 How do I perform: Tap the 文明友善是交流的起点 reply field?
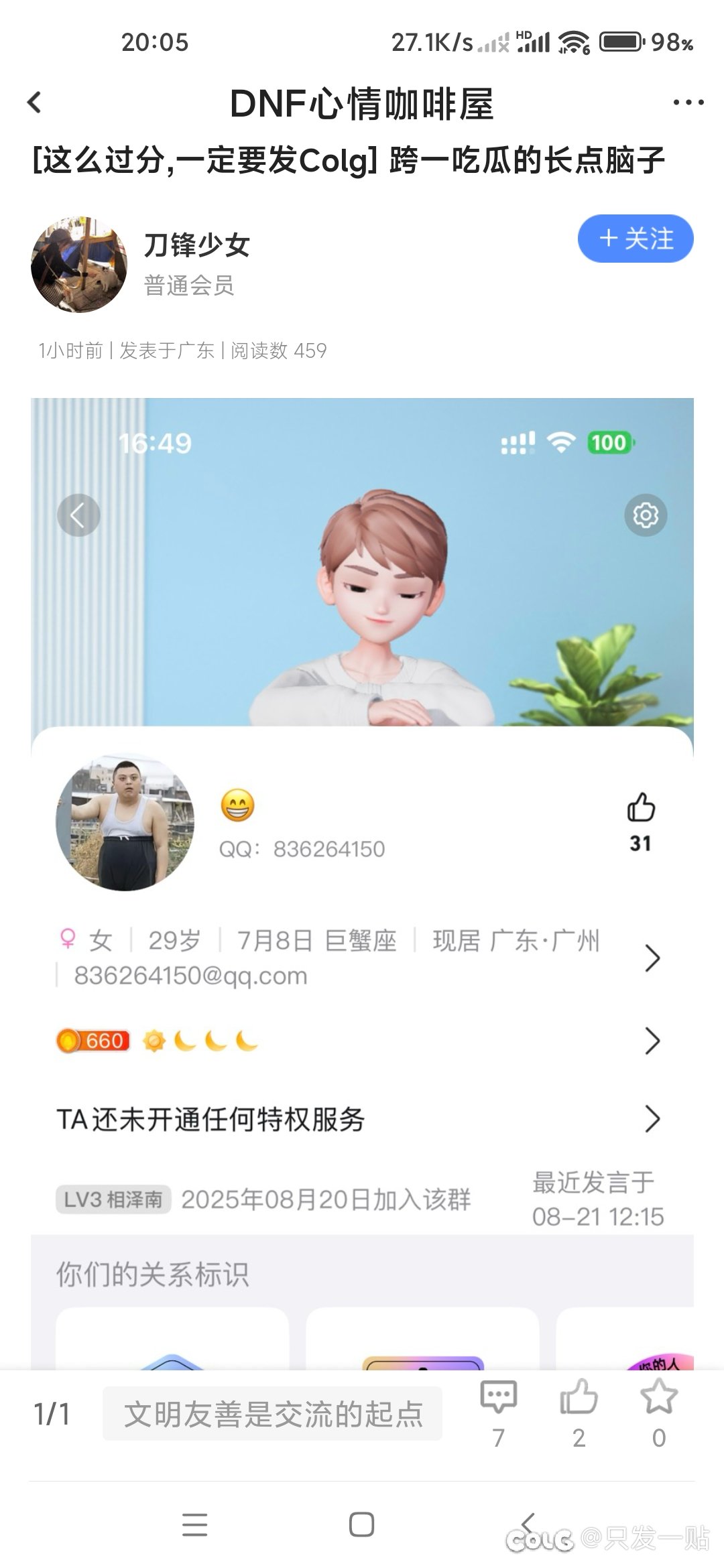[272, 1413]
